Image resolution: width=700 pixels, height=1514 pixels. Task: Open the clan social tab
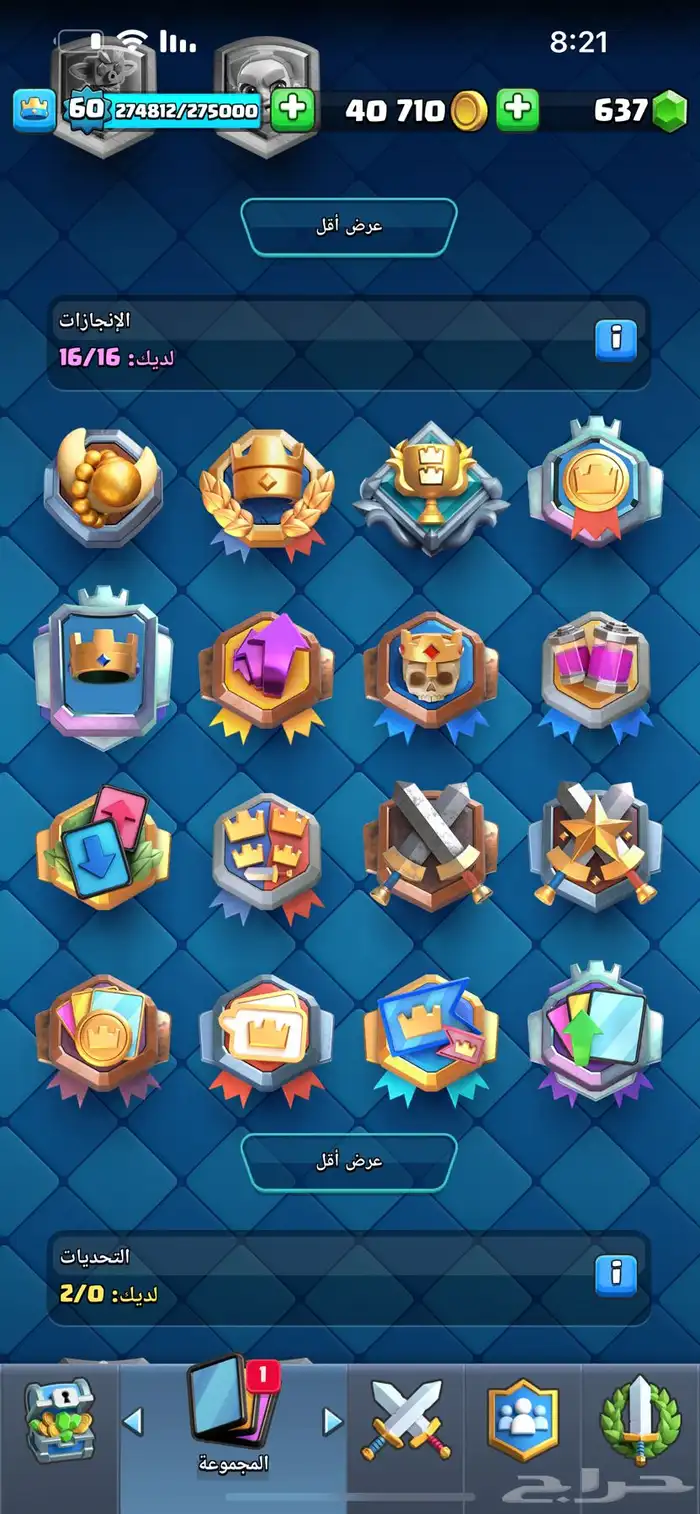[x=522, y=1420]
